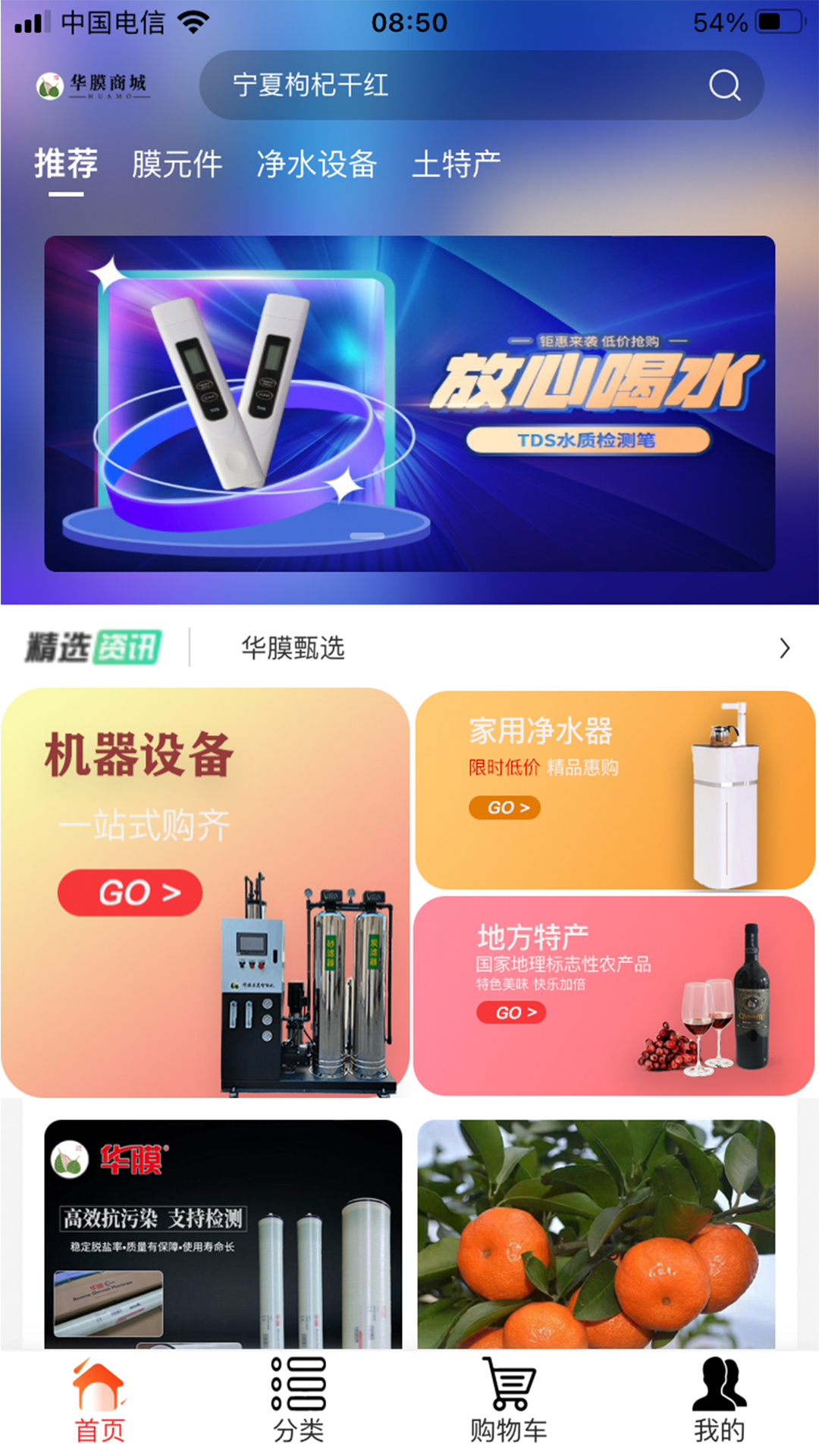Go to the 分类 tab
Image resolution: width=819 pixels, height=1456 pixels.
299,1401
